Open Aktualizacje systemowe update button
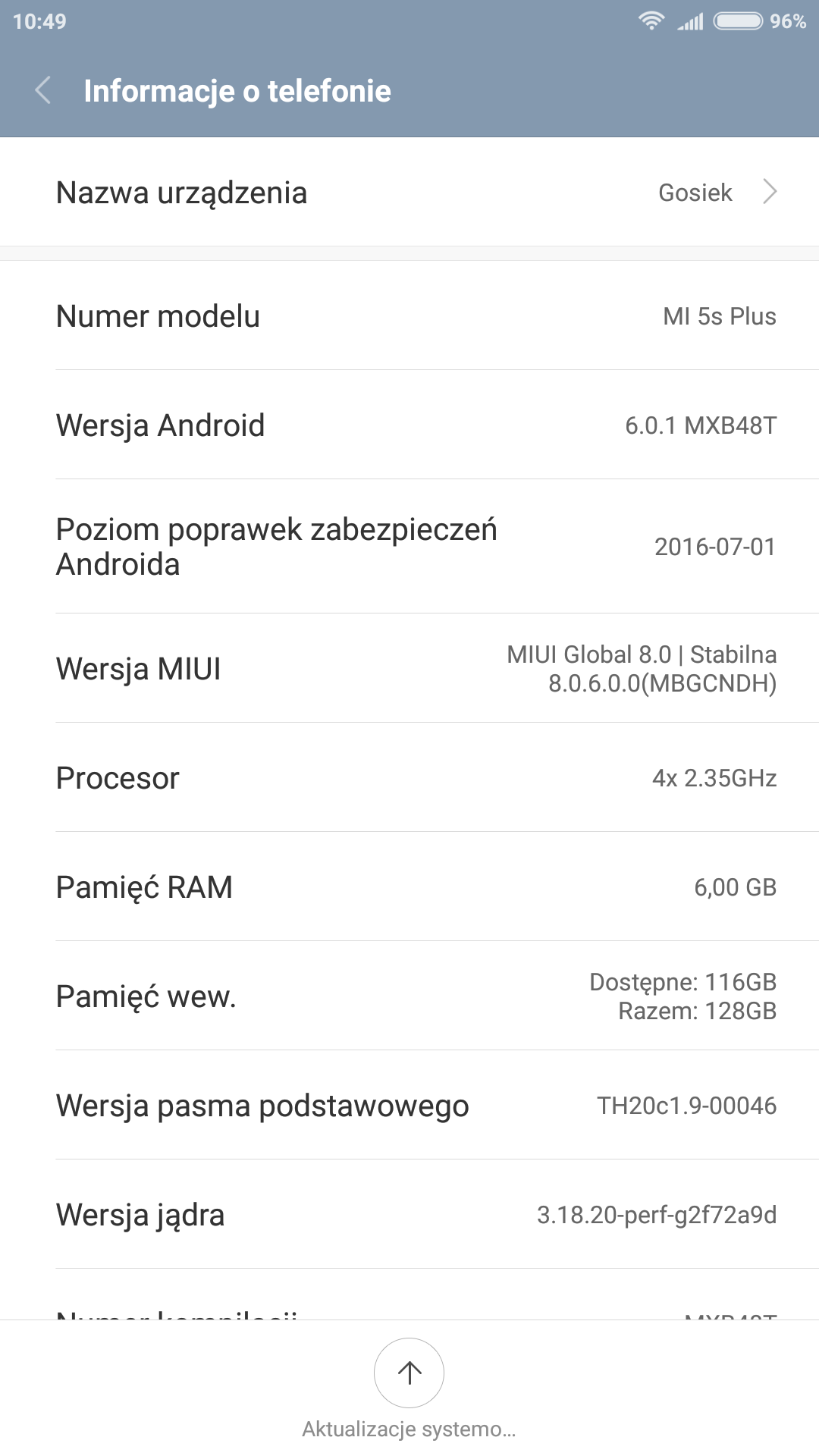 click(x=409, y=1373)
